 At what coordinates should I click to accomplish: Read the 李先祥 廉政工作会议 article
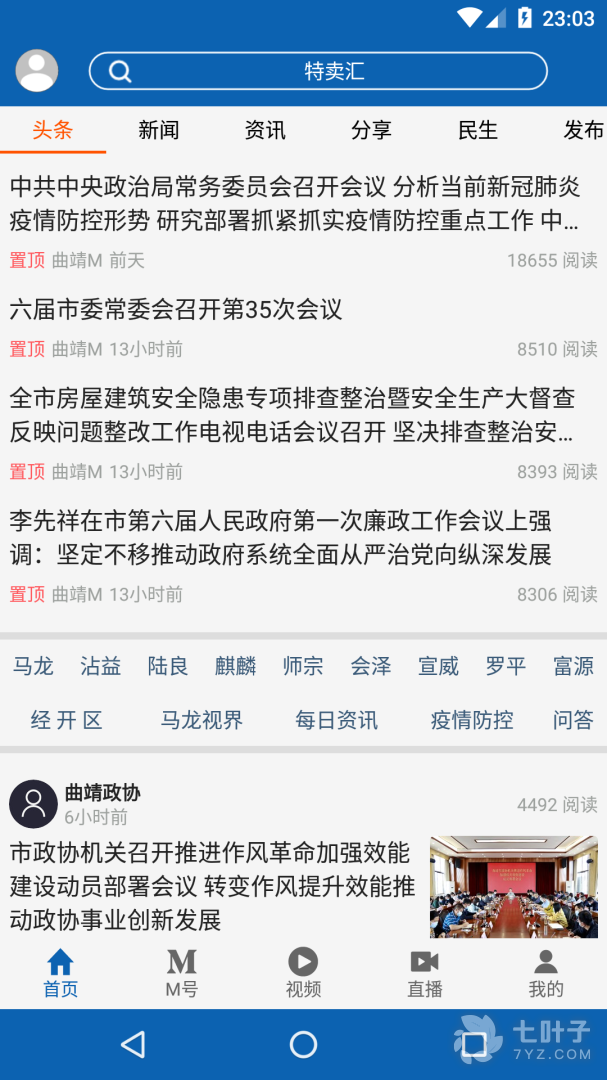point(281,537)
